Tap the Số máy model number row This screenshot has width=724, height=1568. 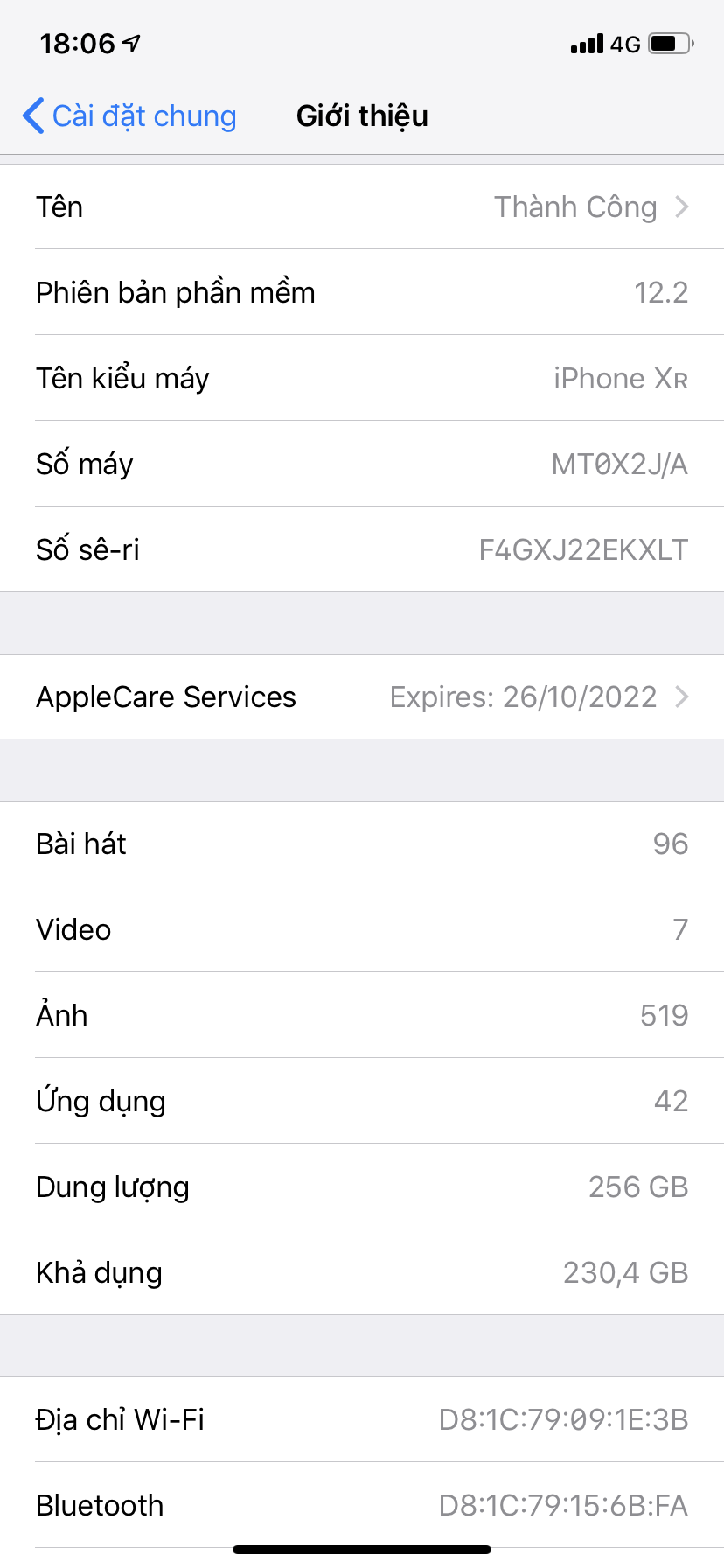point(362,464)
